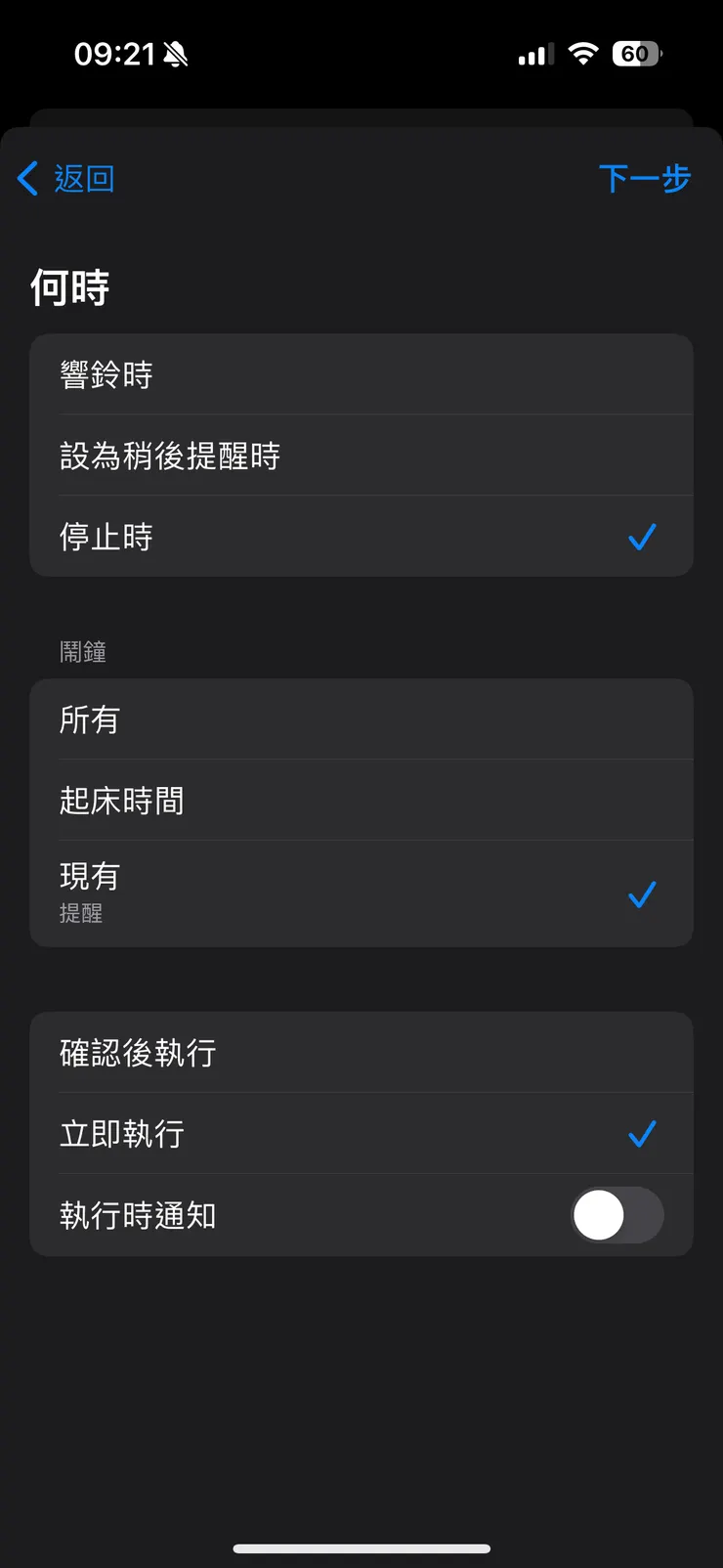Image resolution: width=723 pixels, height=1568 pixels.
Task: Tap the checkmark beside 現有
Action: coord(642,893)
